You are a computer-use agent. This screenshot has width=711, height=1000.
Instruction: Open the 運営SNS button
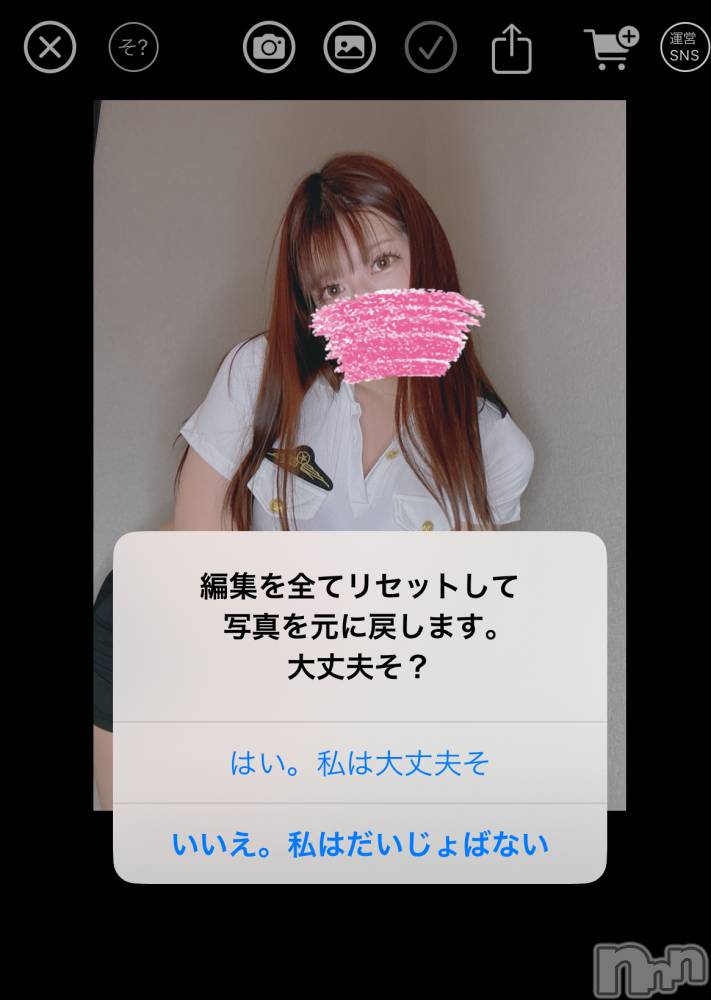coord(684,47)
